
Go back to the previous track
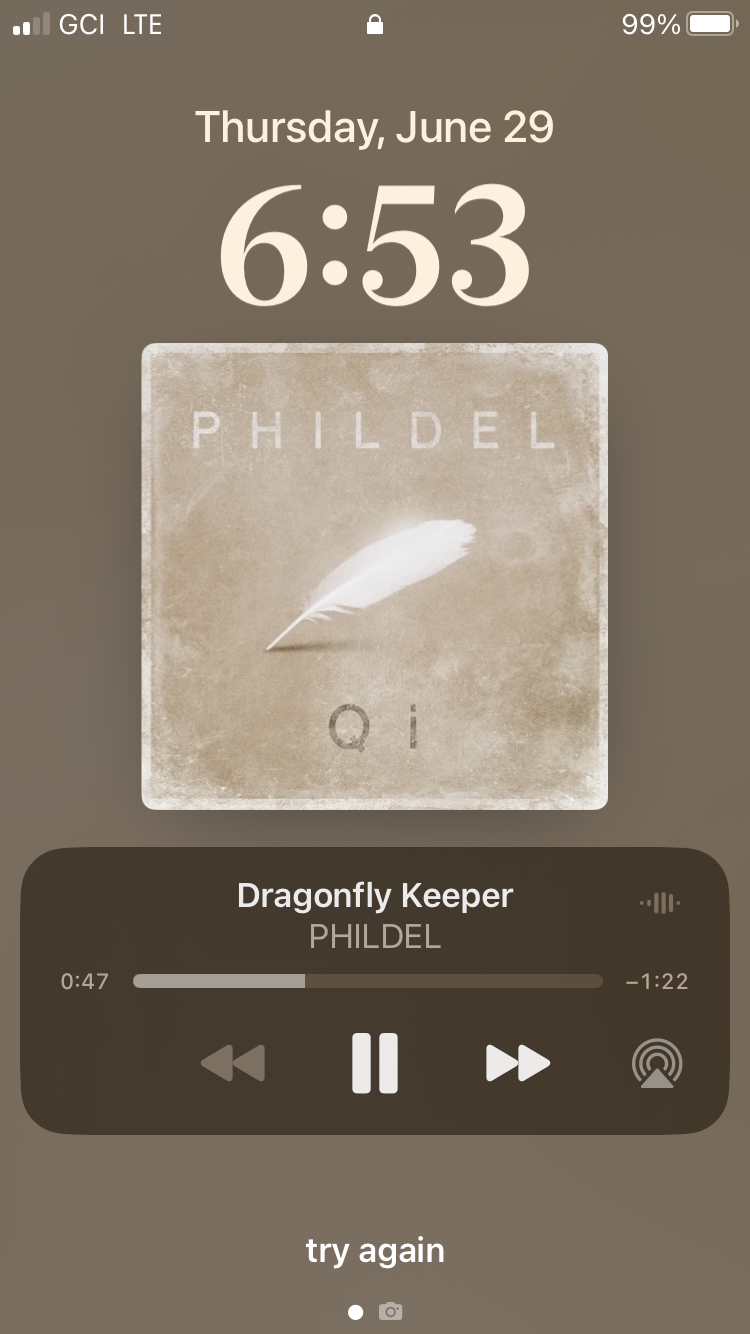point(233,1062)
